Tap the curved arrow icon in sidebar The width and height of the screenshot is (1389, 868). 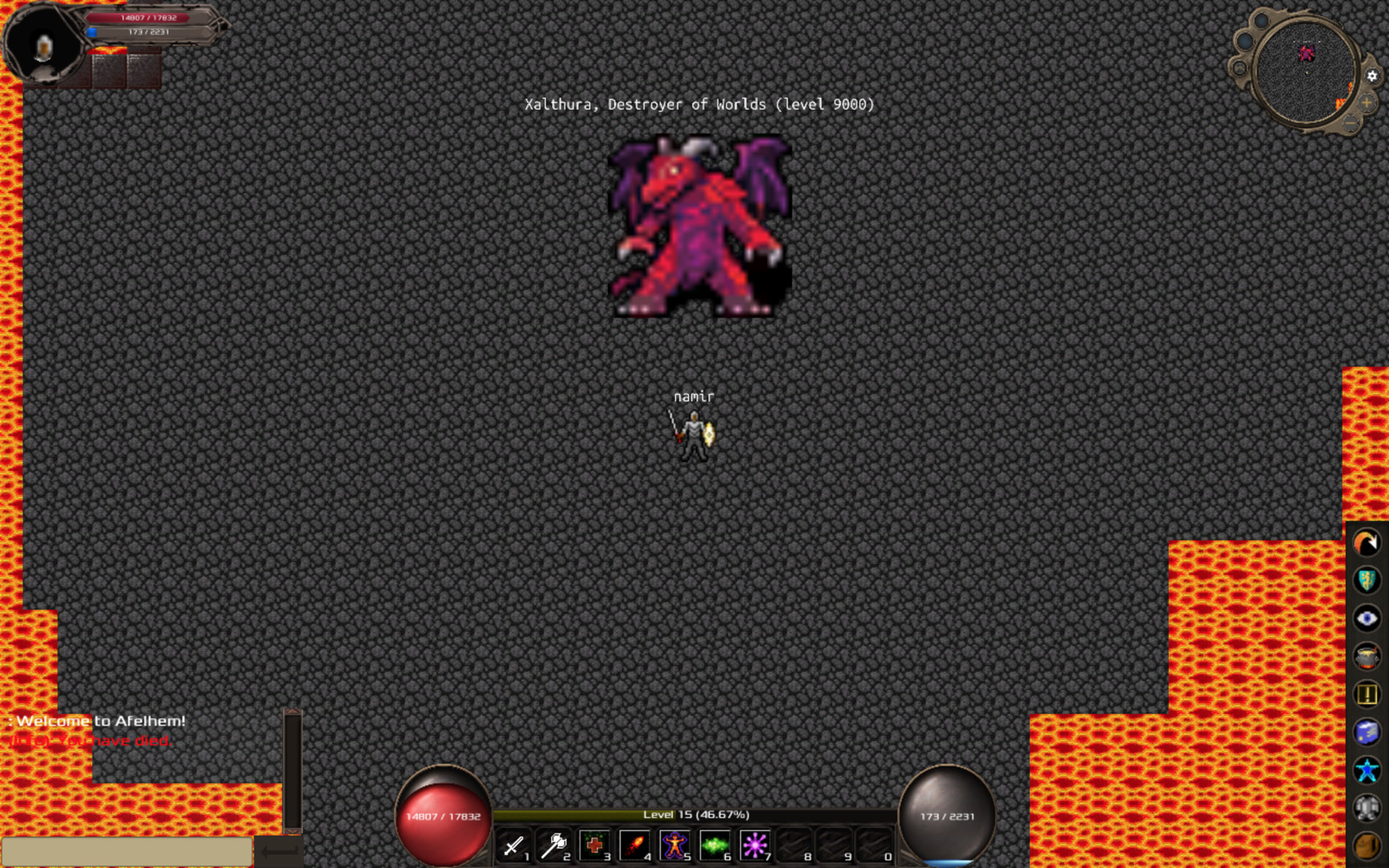(1366, 542)
